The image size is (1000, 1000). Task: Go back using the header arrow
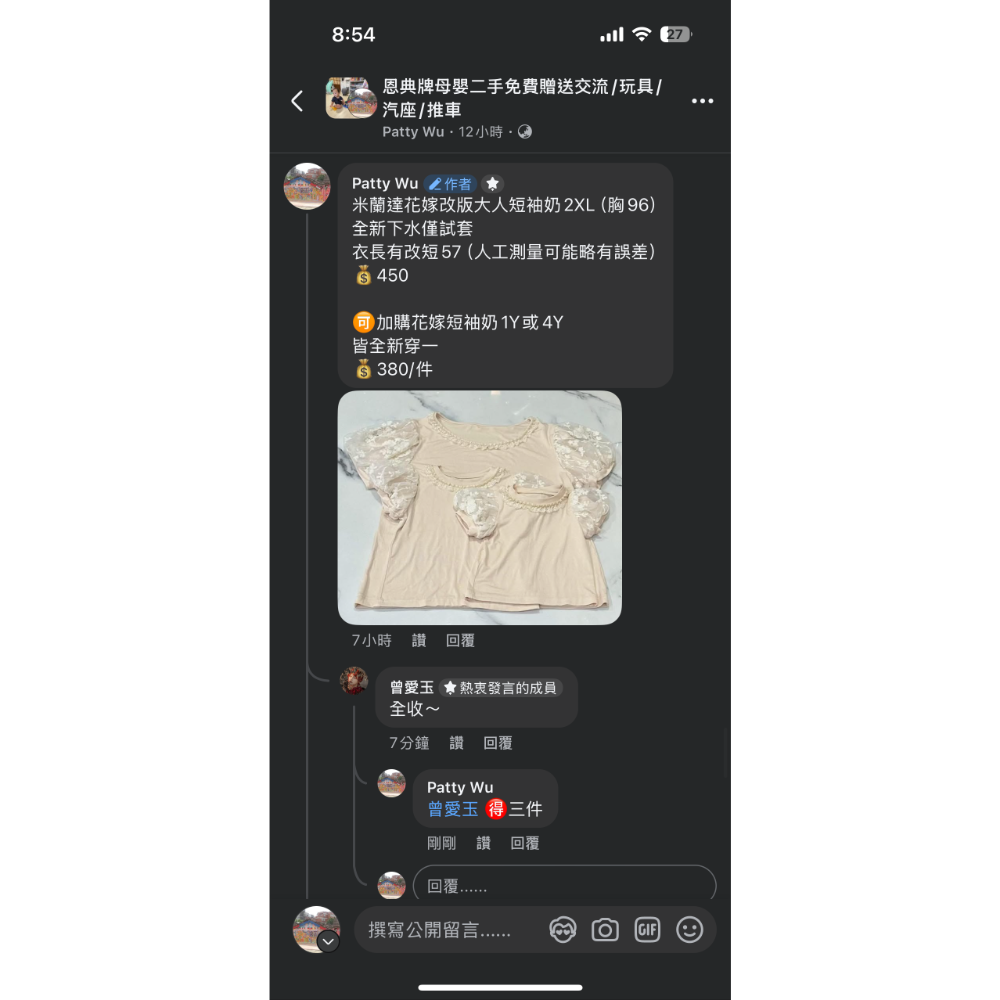pyautogui.click(x=297, y=101)
